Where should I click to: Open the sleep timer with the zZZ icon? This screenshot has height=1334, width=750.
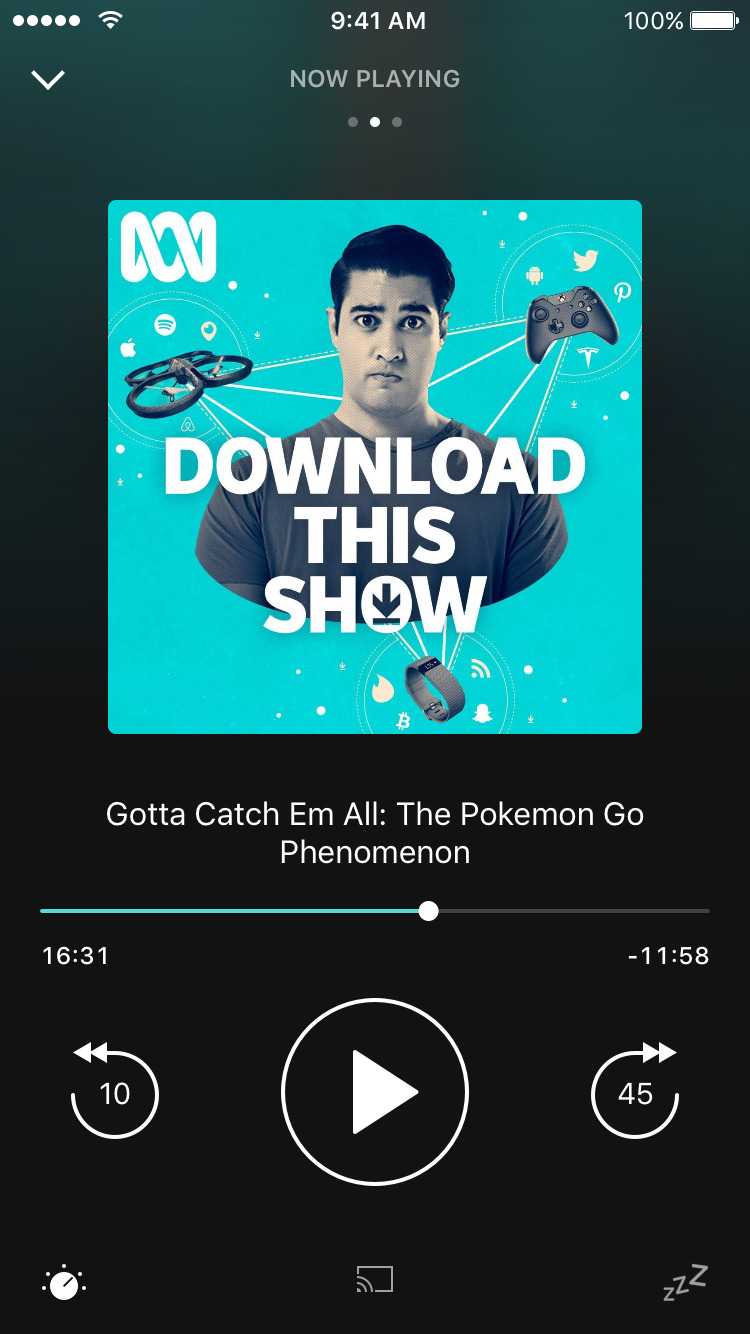684,1282
